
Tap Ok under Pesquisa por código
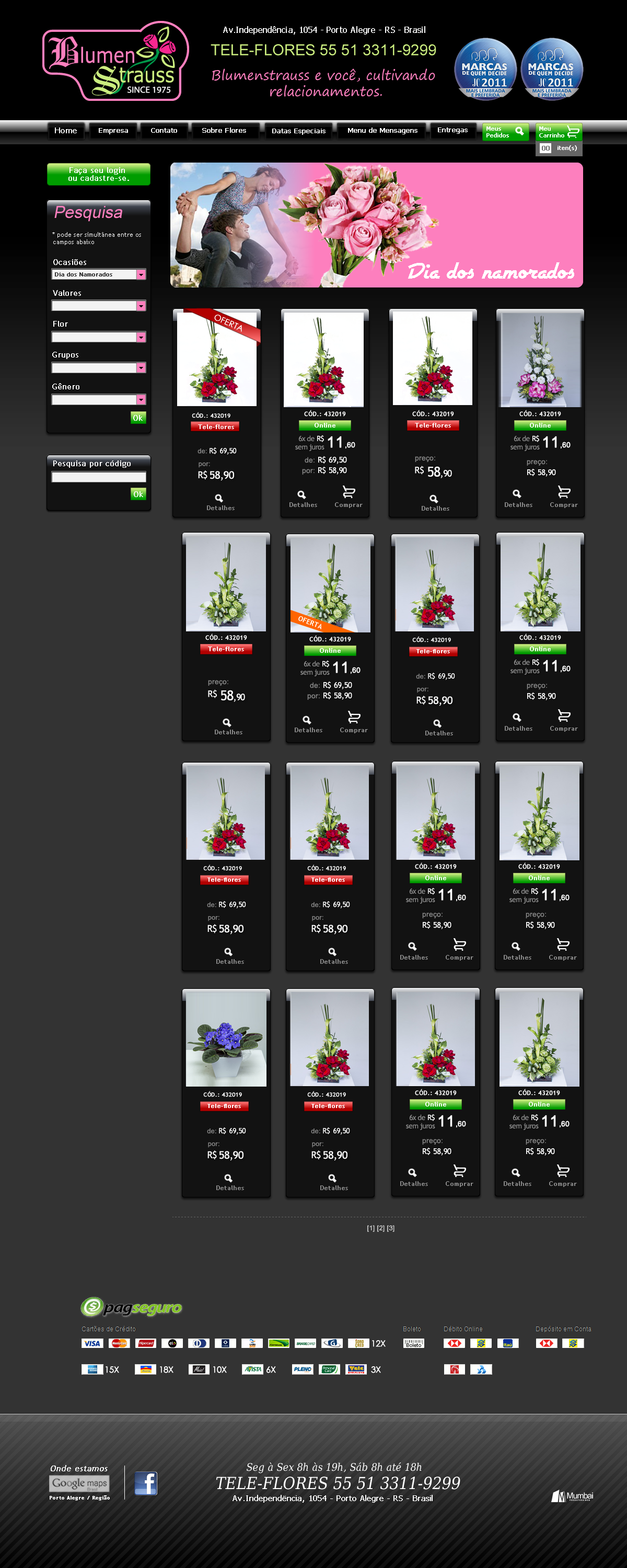pos(138,493)
